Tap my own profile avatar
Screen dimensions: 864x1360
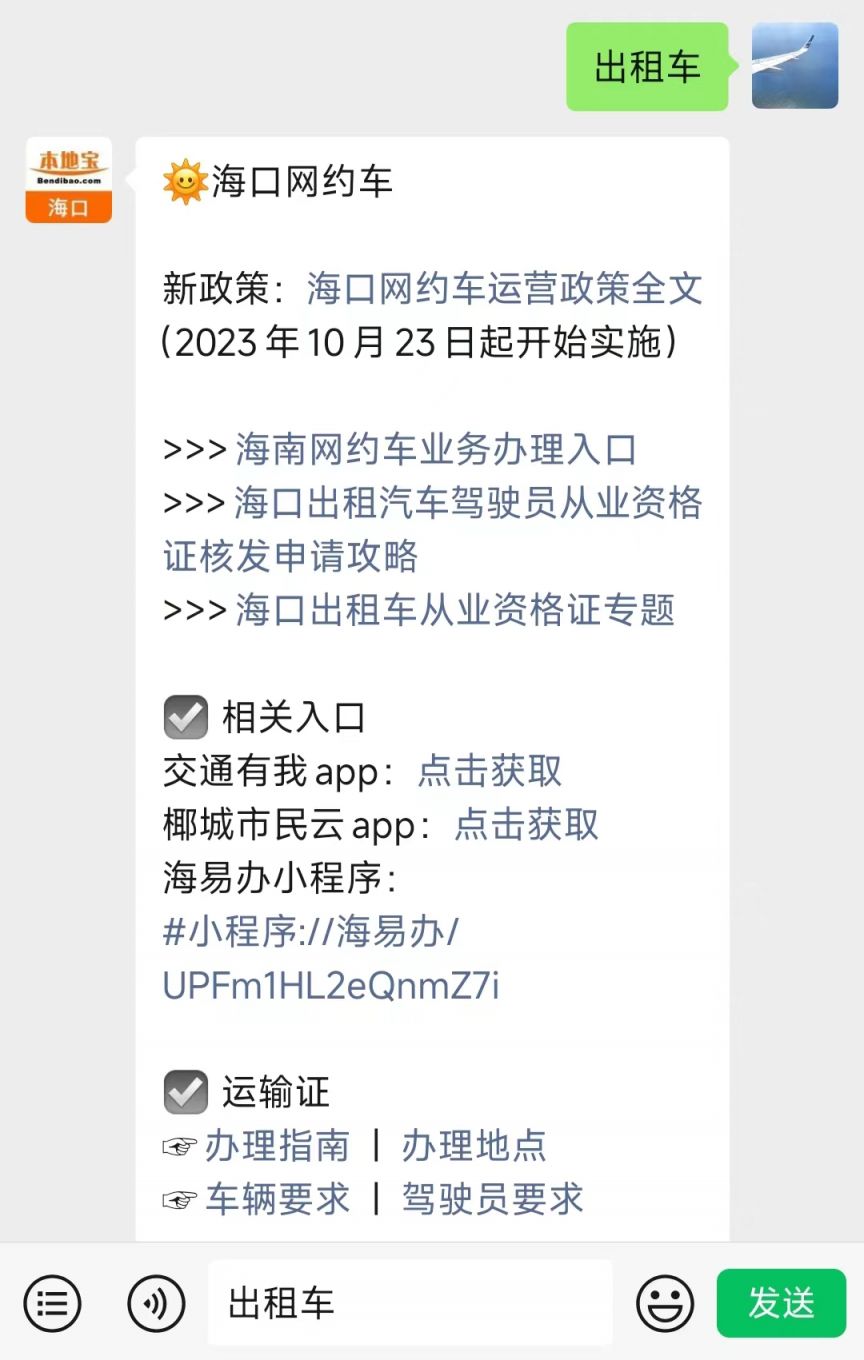click(x=795, y=66)
